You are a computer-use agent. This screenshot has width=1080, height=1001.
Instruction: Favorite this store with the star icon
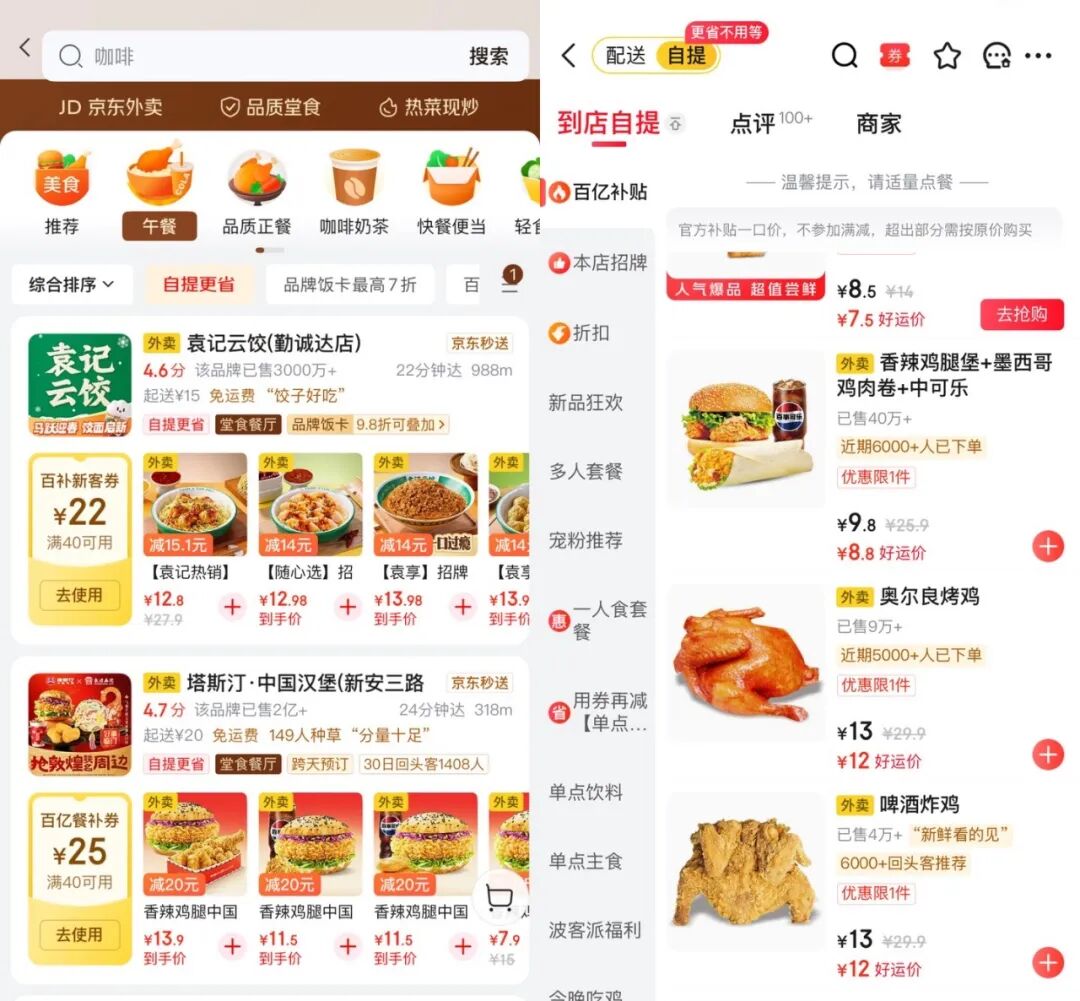pos(947,56)
